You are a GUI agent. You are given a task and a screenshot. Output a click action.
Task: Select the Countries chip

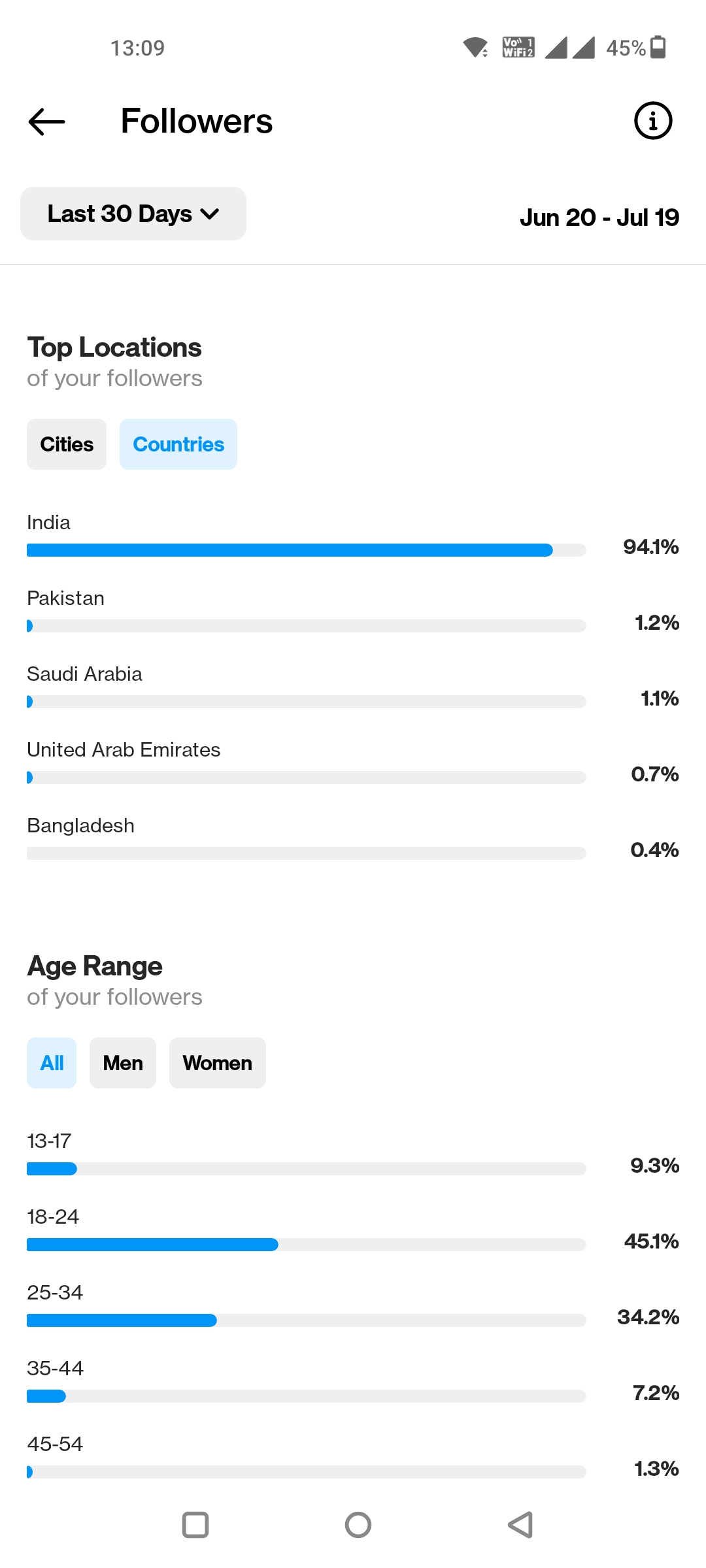[x=178, y=444]
